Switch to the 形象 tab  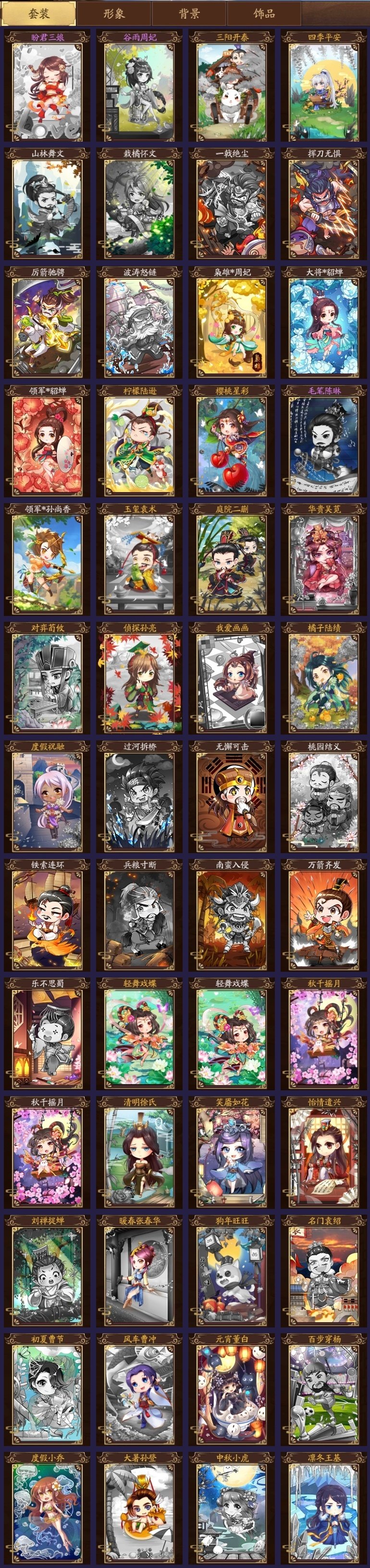coord(113,13)
